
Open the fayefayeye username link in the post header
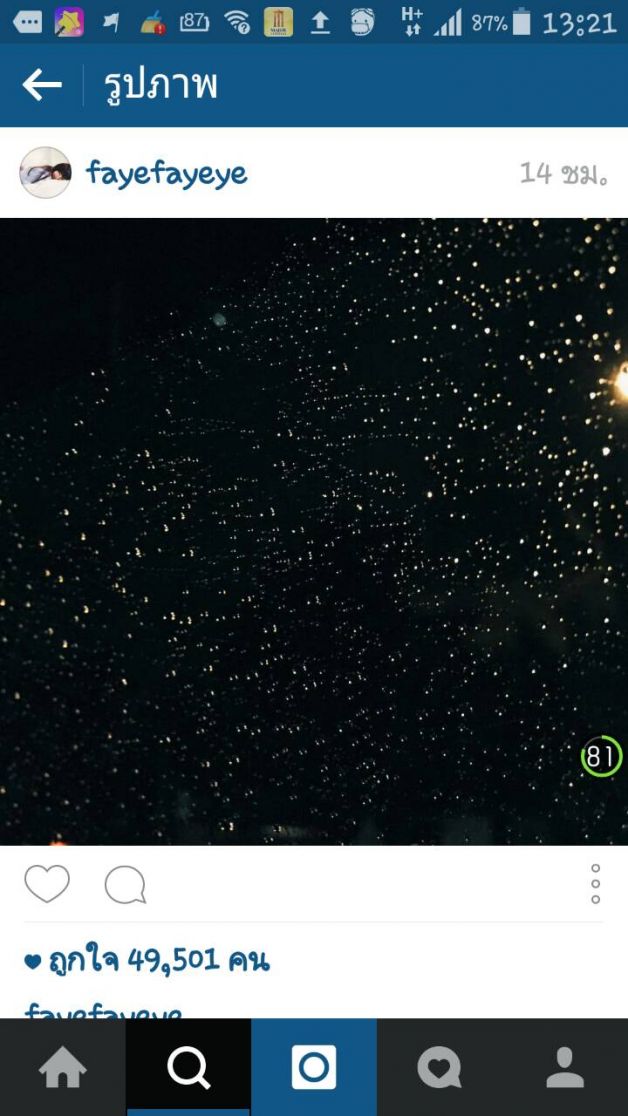click(x=167, y=173)
